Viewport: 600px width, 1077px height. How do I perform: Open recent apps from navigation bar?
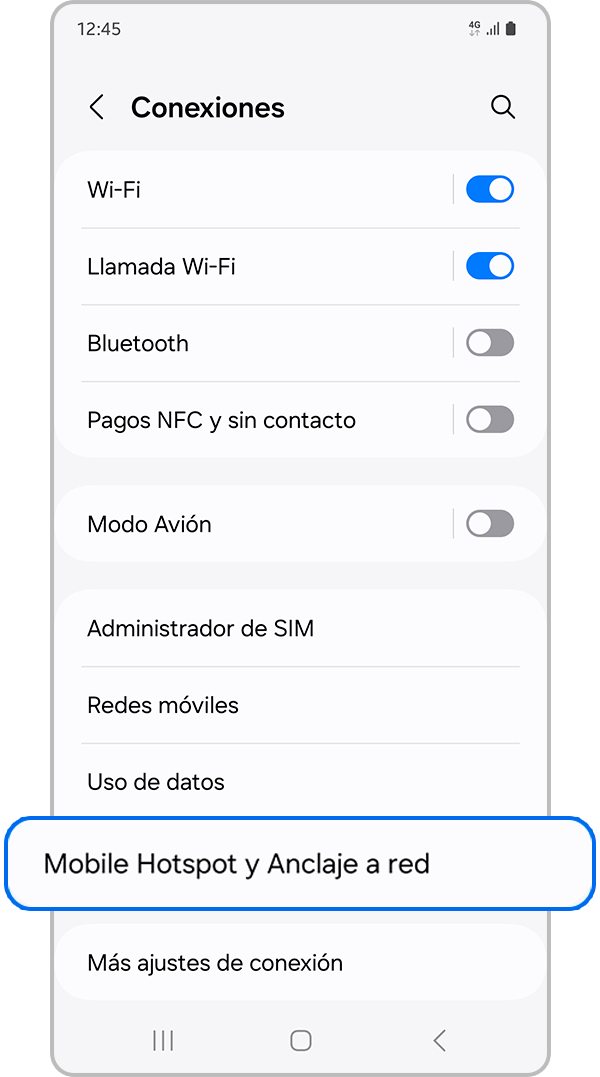tap(163, 1040)
